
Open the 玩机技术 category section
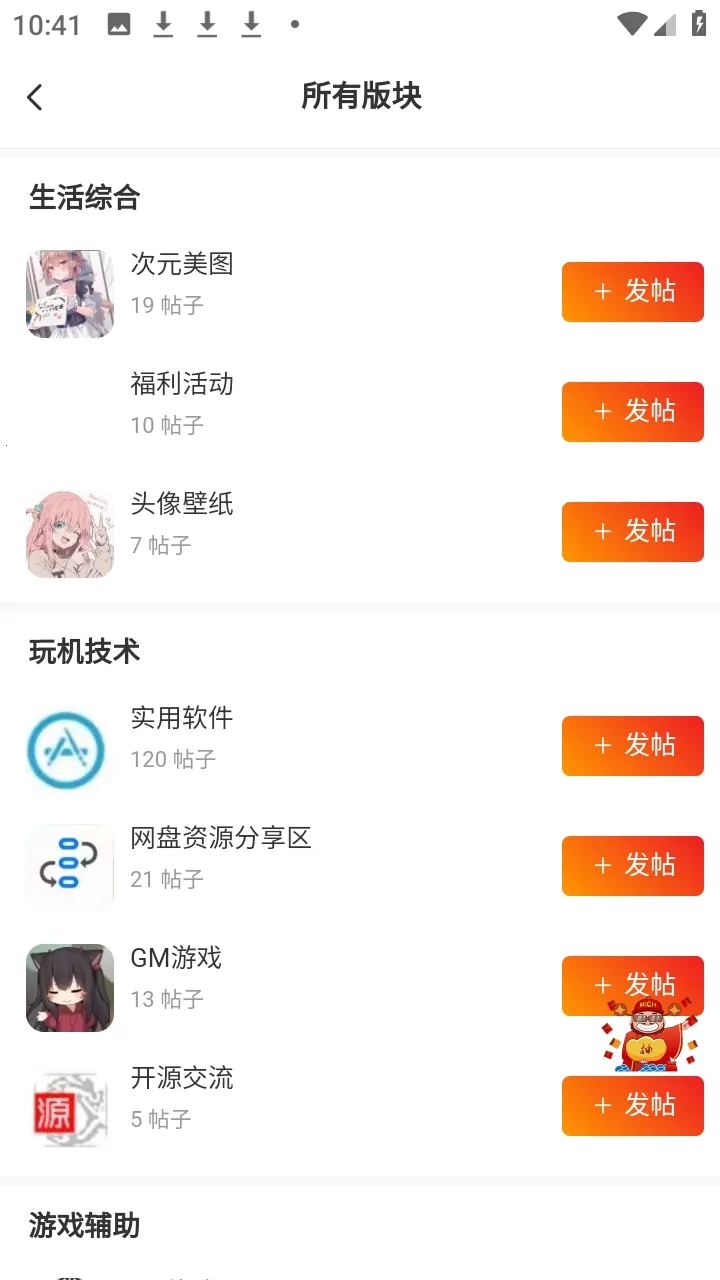click(x=84, y=651)
